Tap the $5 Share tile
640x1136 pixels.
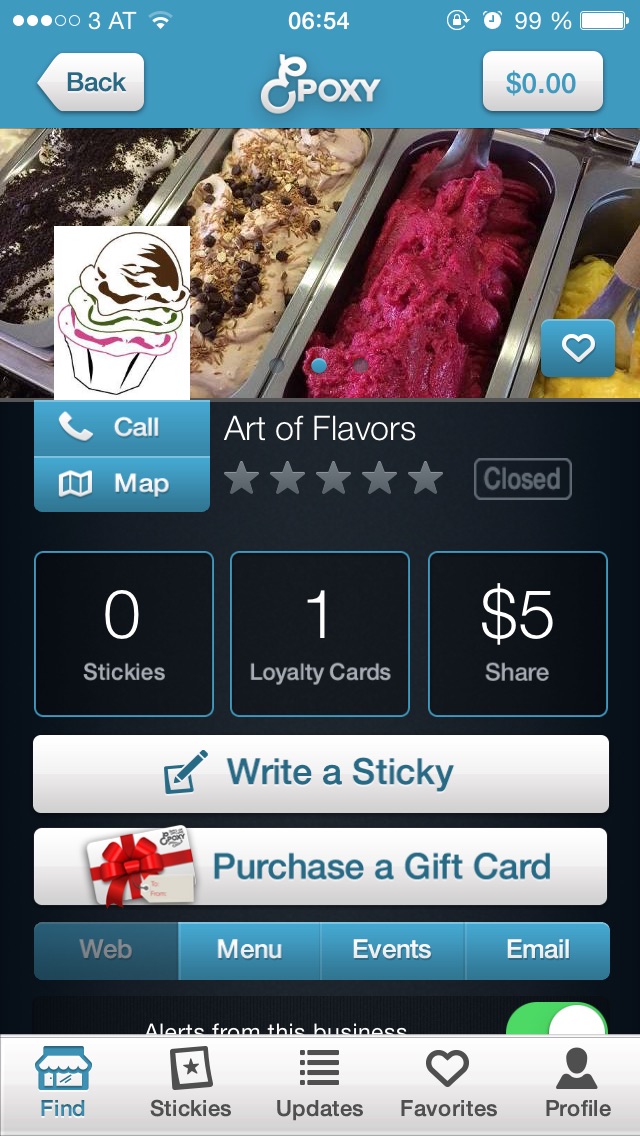pos(517,634)
